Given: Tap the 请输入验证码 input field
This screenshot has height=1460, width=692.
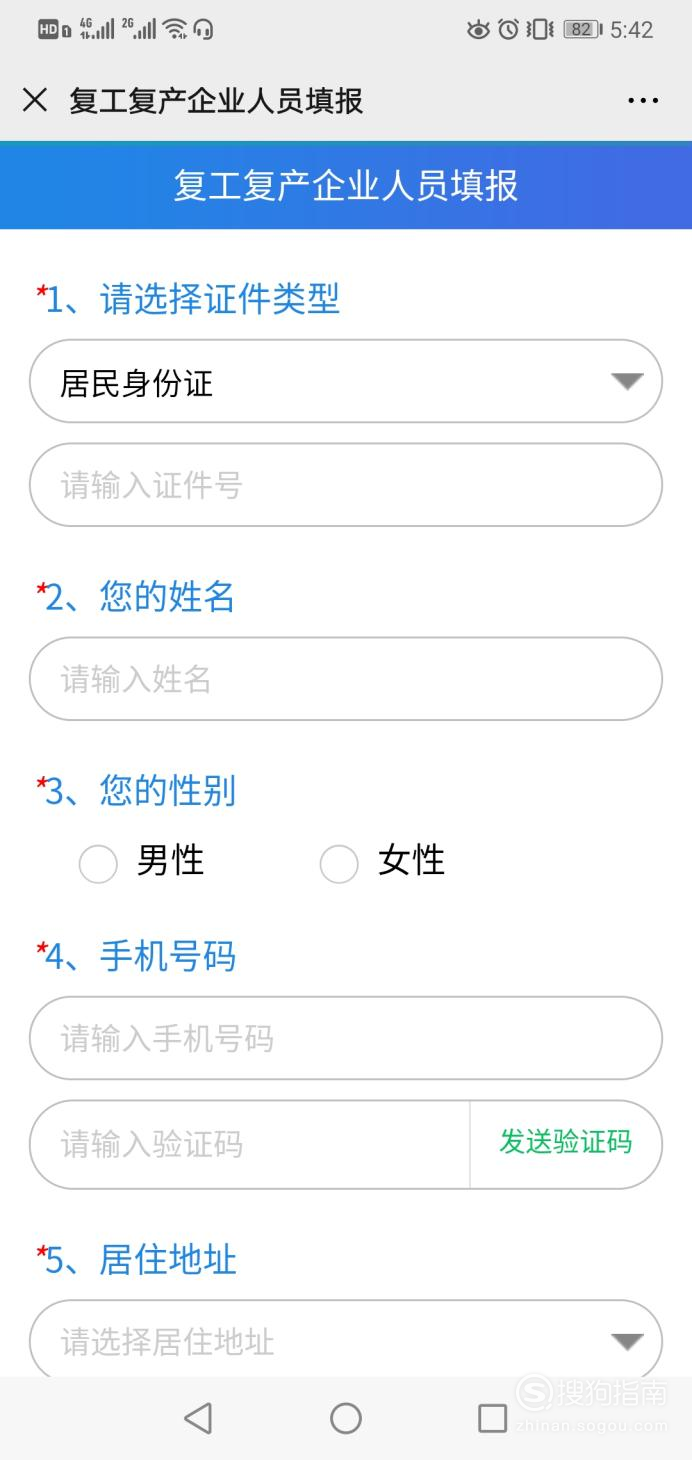Looking at the screenshot, I should pos(250,1144).
